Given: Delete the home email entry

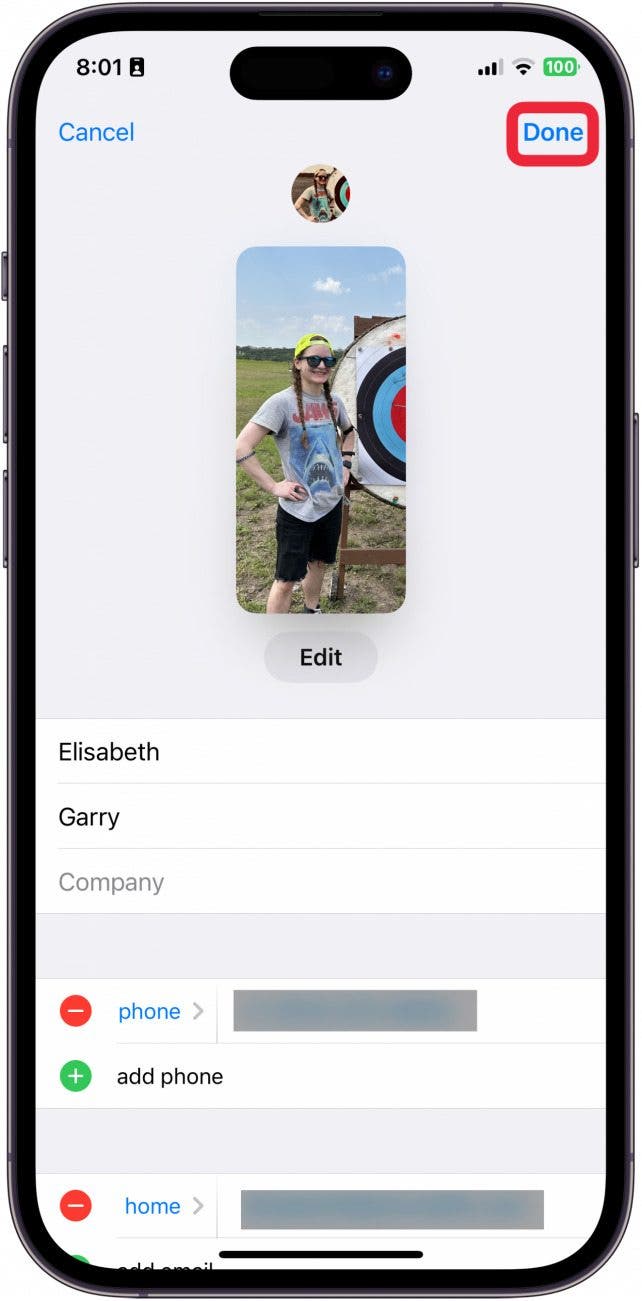Looking at the screenshot, I should pos(75,1207).
